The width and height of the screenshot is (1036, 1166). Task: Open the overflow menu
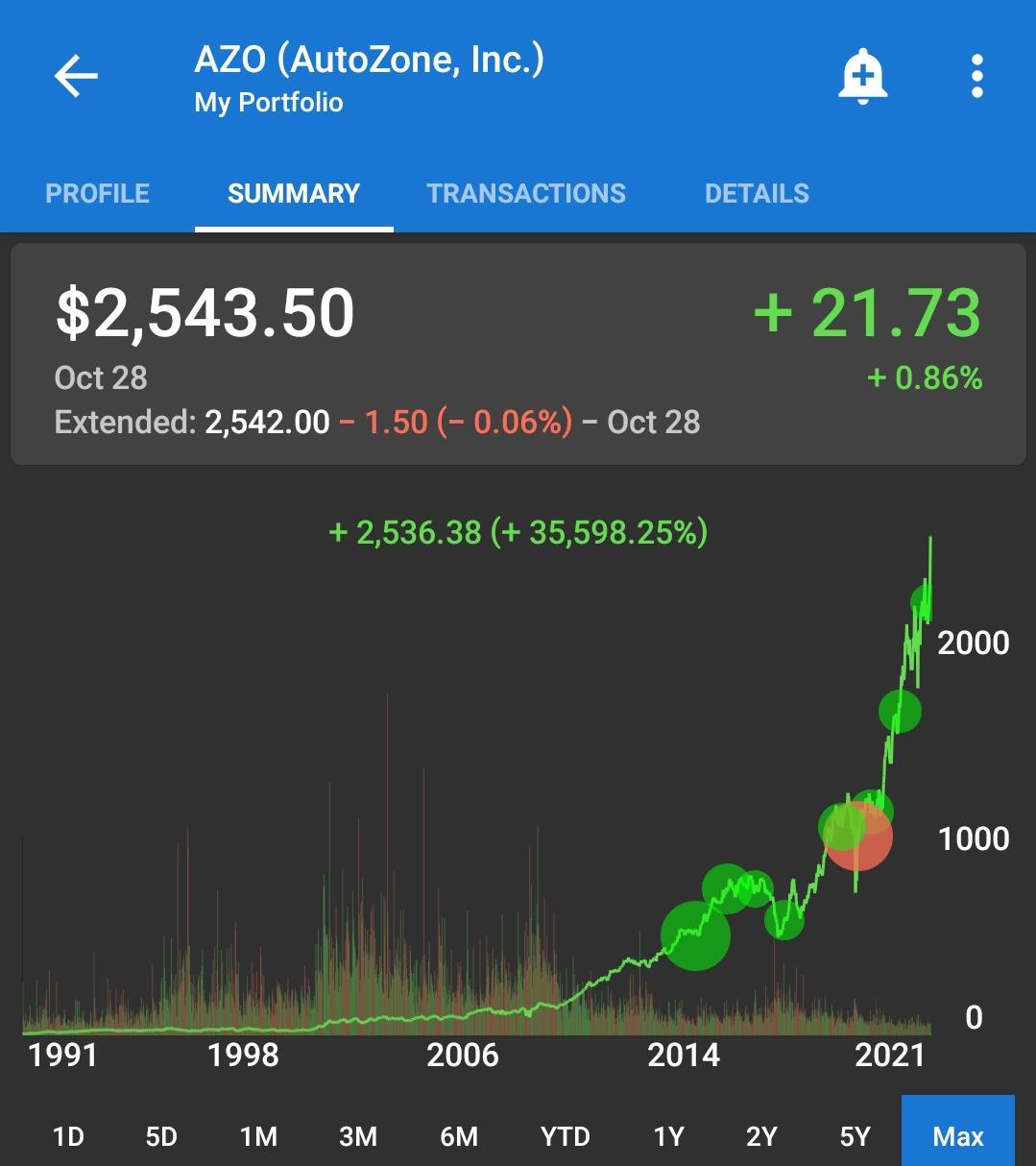(976, 77)
